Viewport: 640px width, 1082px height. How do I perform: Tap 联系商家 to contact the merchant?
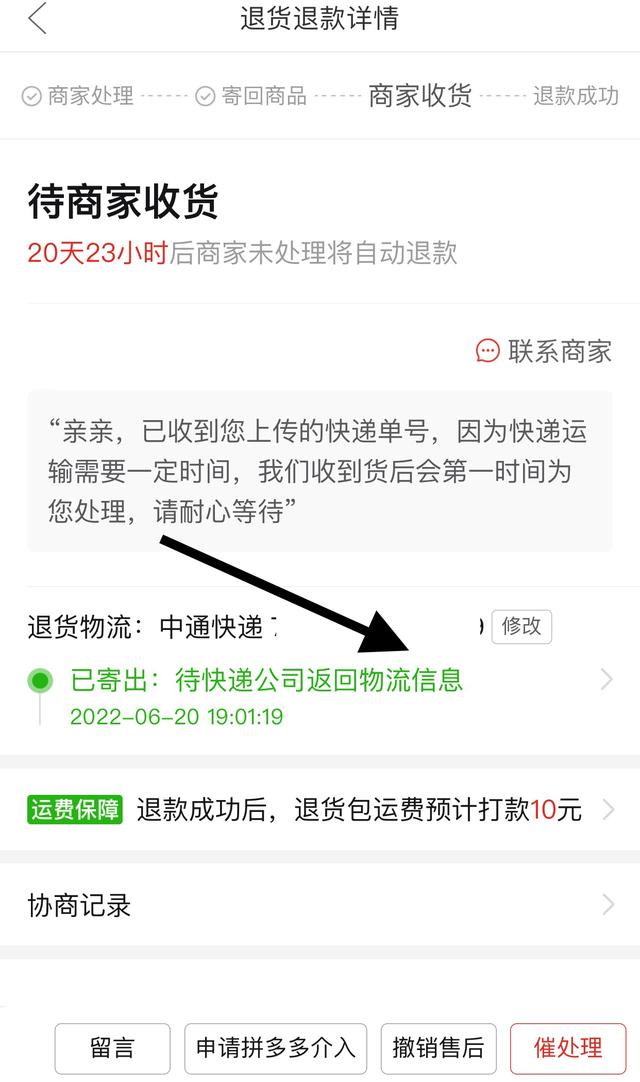click(x=544, y=351)
